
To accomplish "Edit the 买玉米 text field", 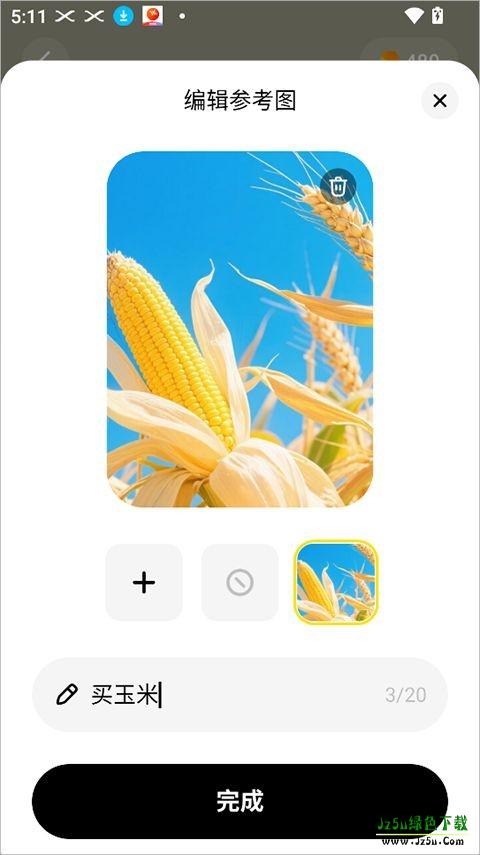I will pos(240,695).
